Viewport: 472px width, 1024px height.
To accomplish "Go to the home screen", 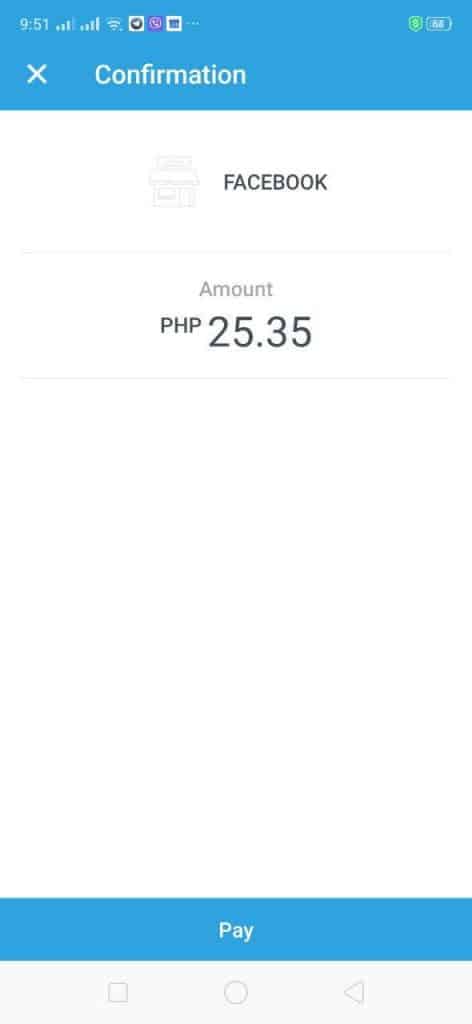I will [x=236, y=993].
